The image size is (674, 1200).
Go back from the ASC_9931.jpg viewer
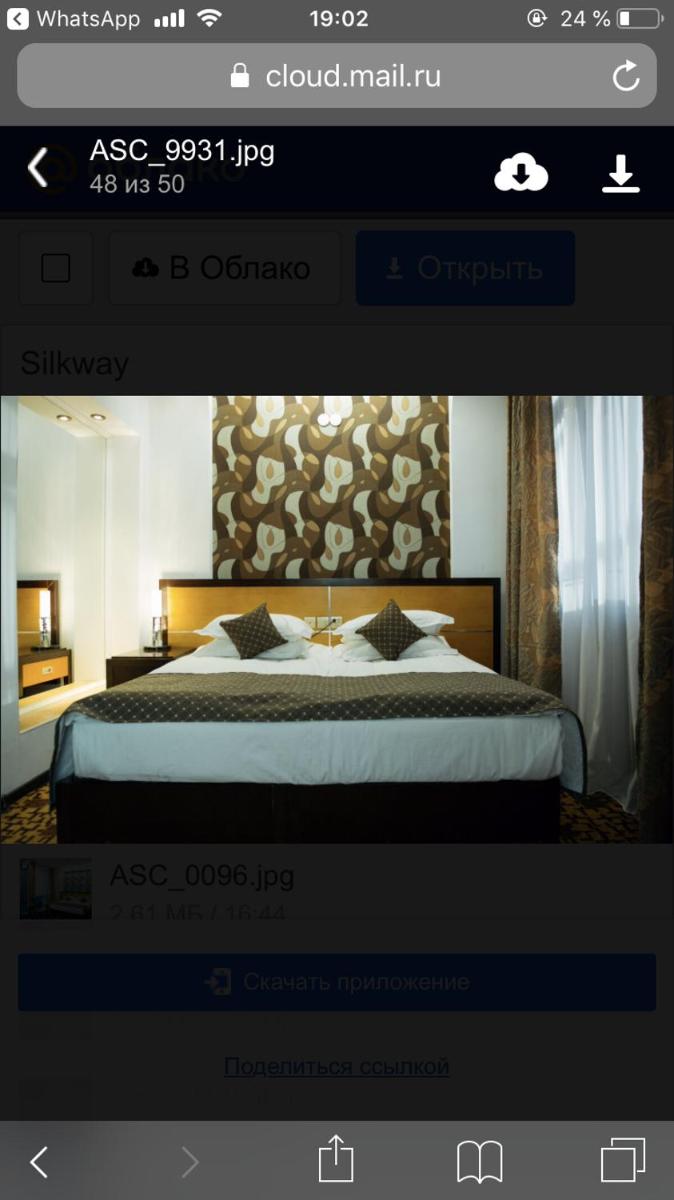click(x=38, y=168)
